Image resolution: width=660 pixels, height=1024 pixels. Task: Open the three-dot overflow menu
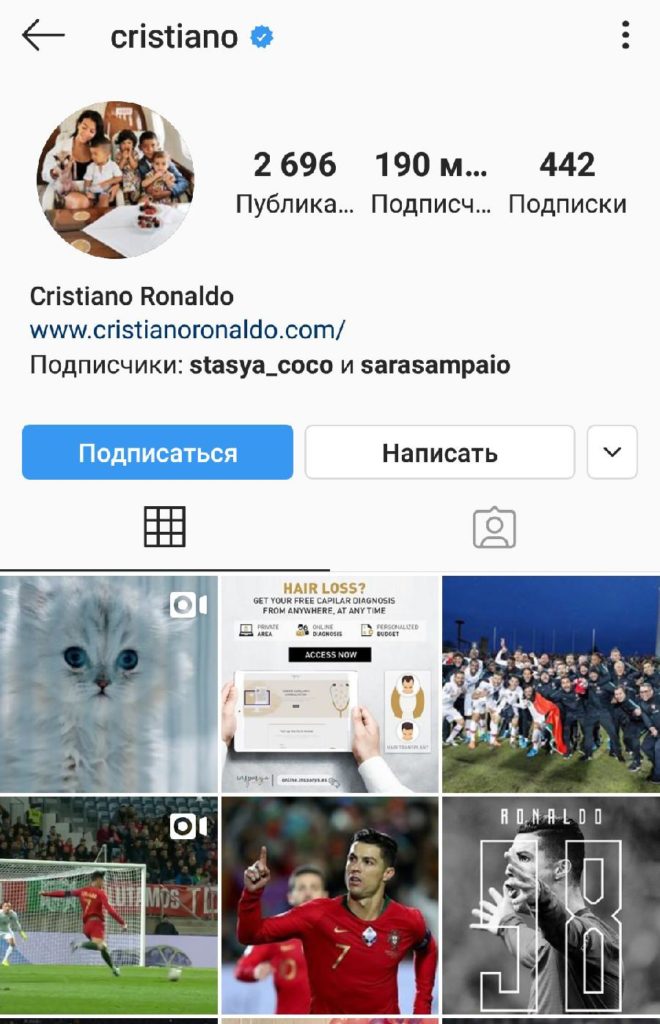[625, 36]
